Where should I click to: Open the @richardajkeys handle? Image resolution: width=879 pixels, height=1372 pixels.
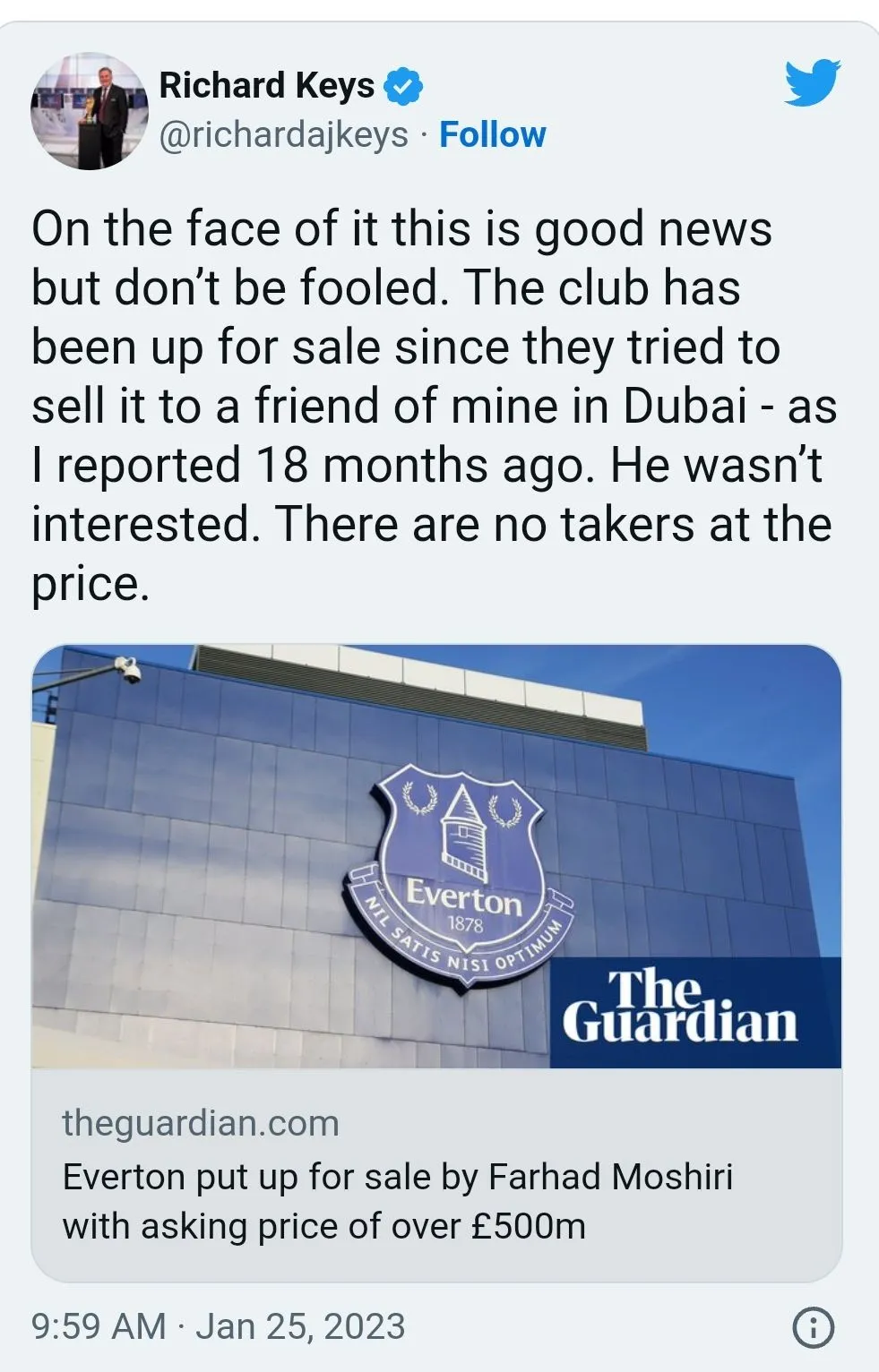tap(283, 135)
